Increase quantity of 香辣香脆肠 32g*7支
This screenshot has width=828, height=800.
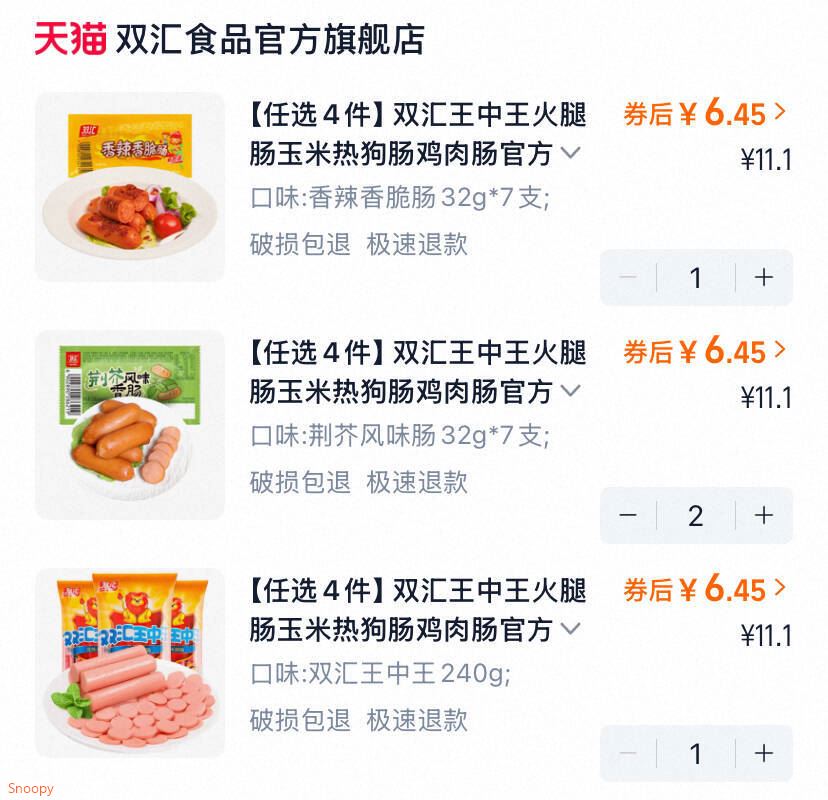coord(765,277)
